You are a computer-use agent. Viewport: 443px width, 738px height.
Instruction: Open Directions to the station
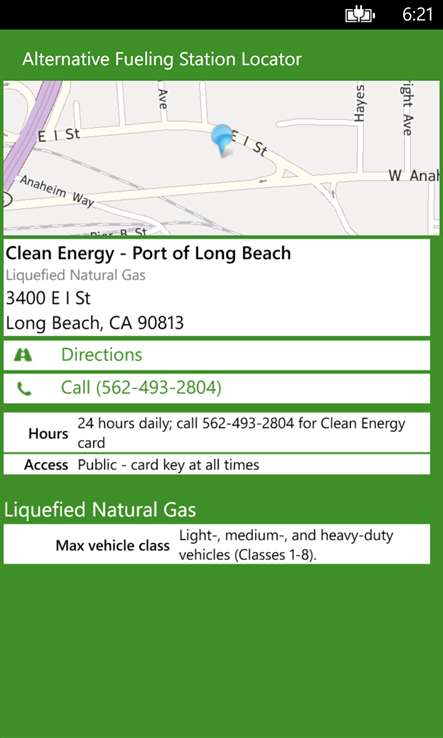(217, 355)
